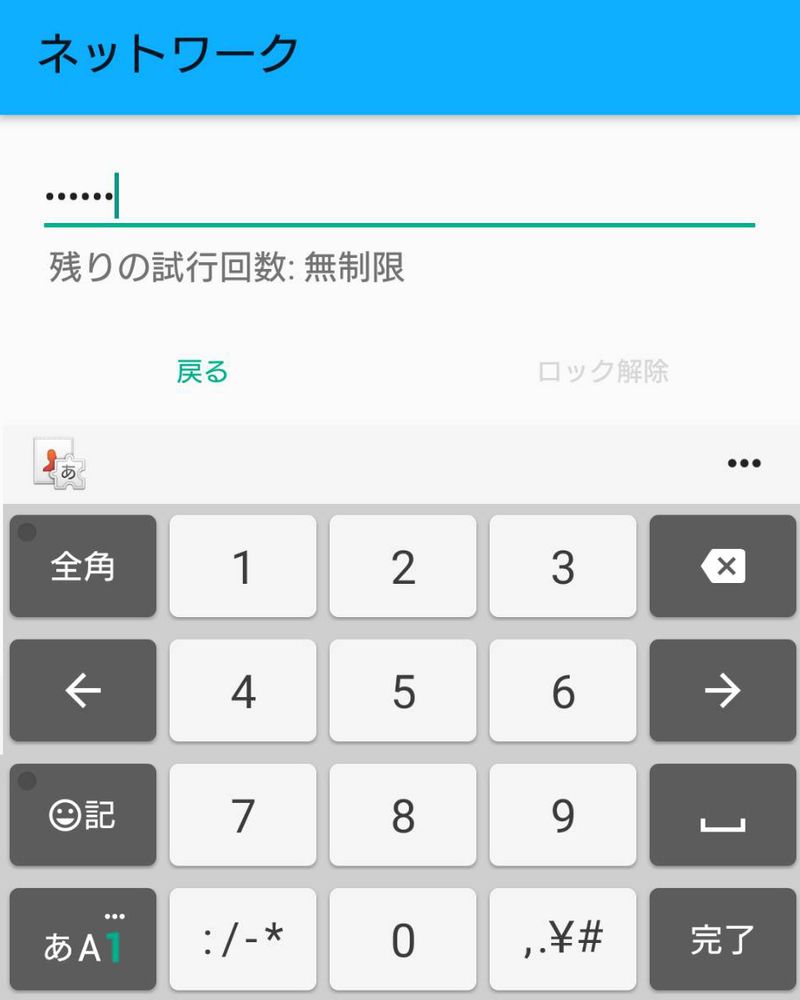This screenshot has width=800, height=1000.
Task: Tap the 戻る back button
Action: pos(203,372)
